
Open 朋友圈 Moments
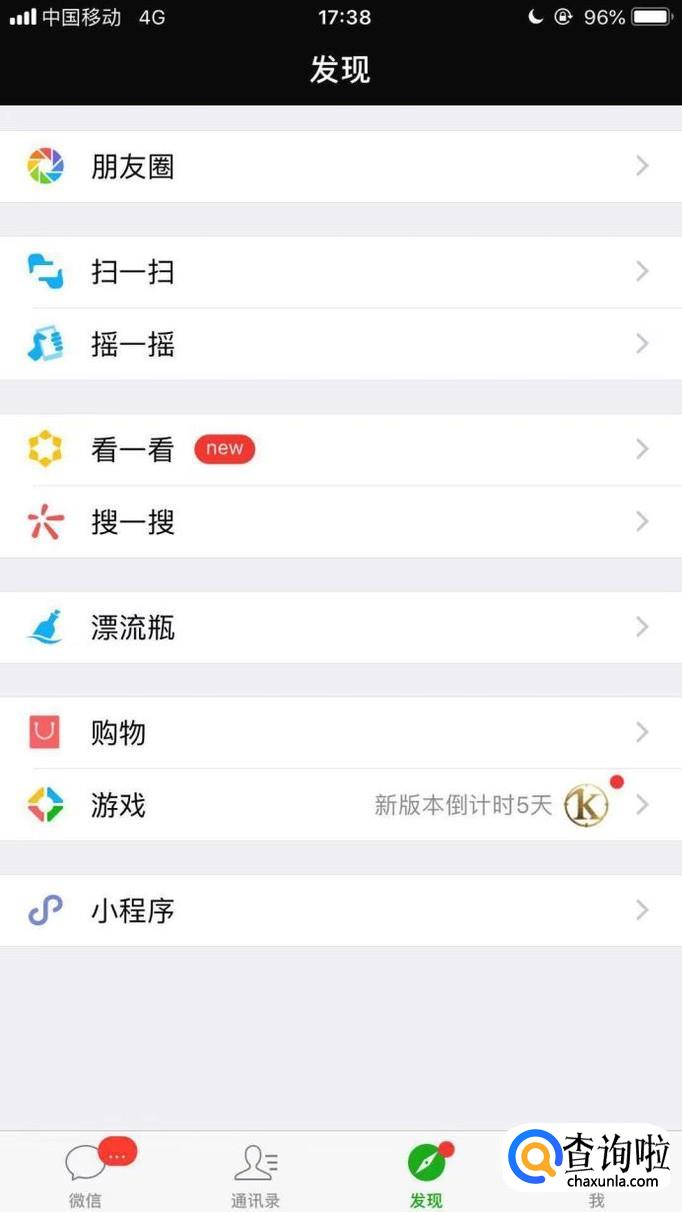click(x=340, y=166)
